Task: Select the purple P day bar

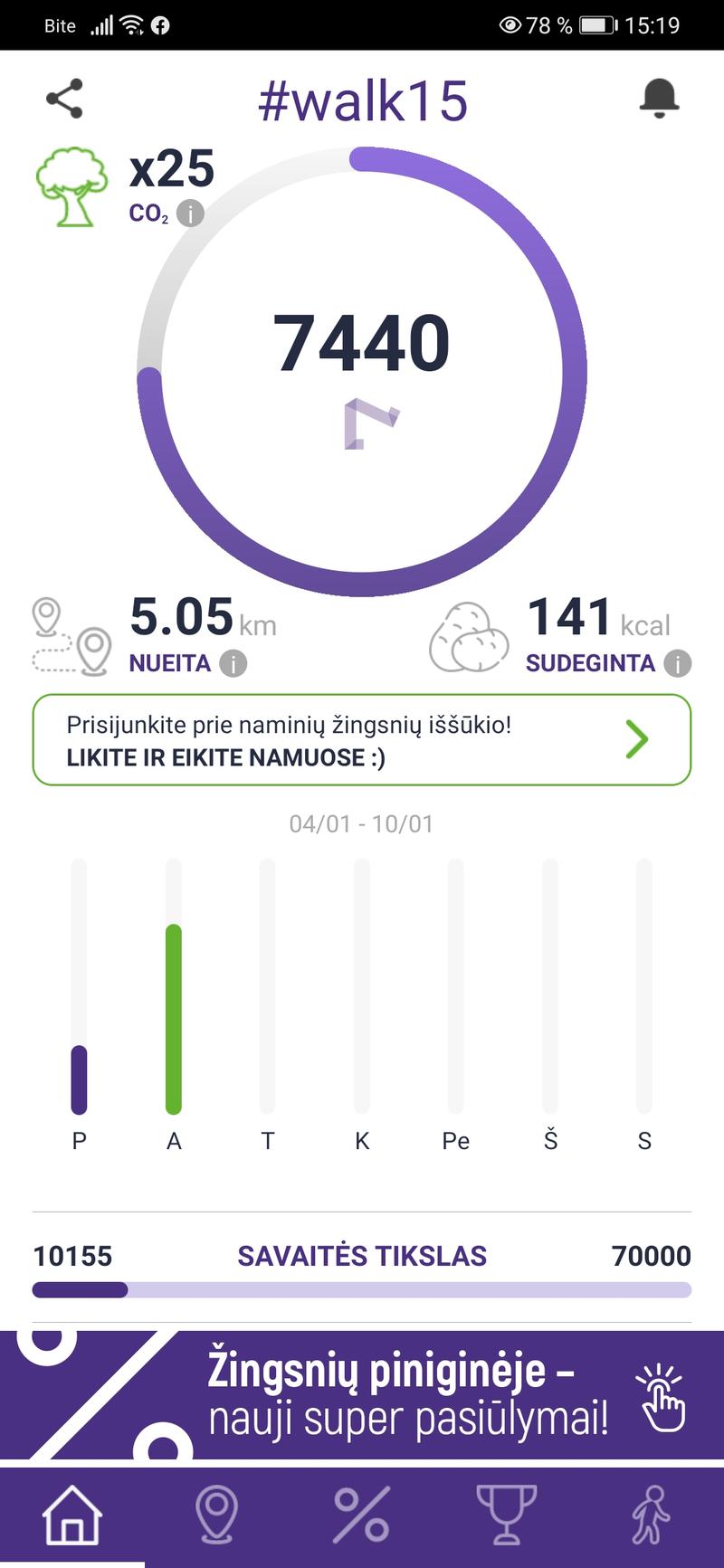Action: click(x=79, y=1079)
